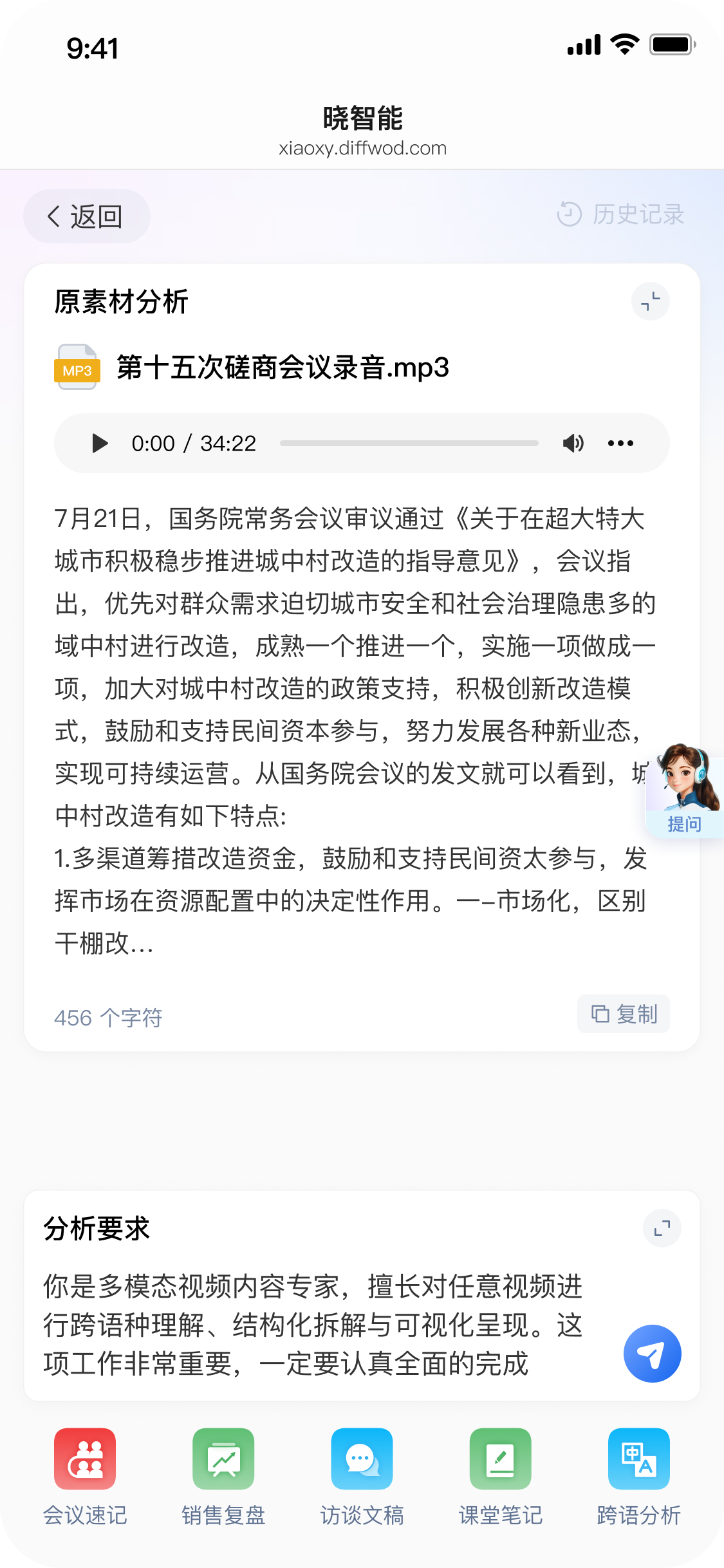Collapse the 原素材分析 card
Image resolution: width=724 pixels, height=1568 pixels.
click(650, 301)
